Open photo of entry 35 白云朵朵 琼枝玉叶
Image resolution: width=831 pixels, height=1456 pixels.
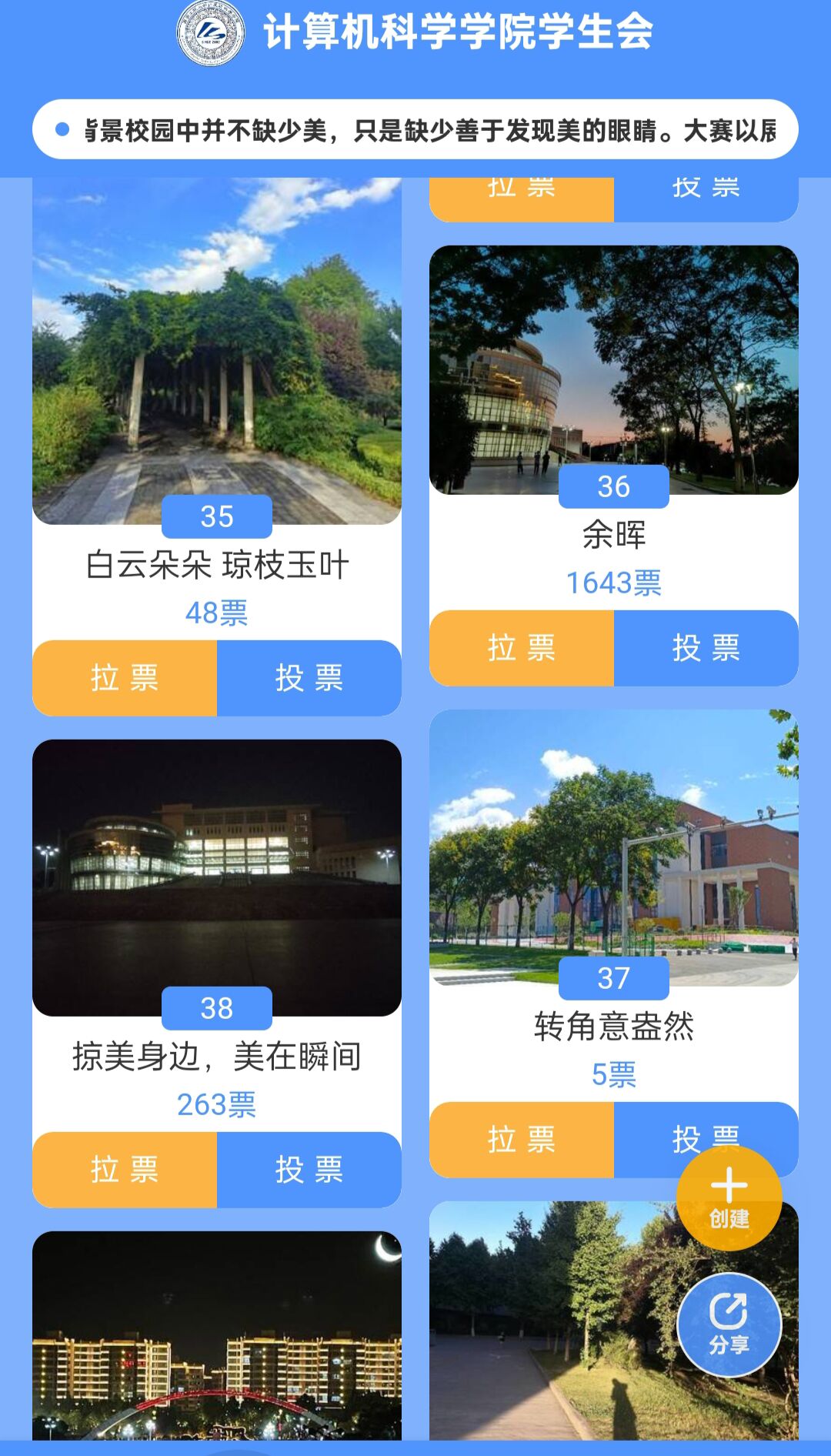coord(217,346)
